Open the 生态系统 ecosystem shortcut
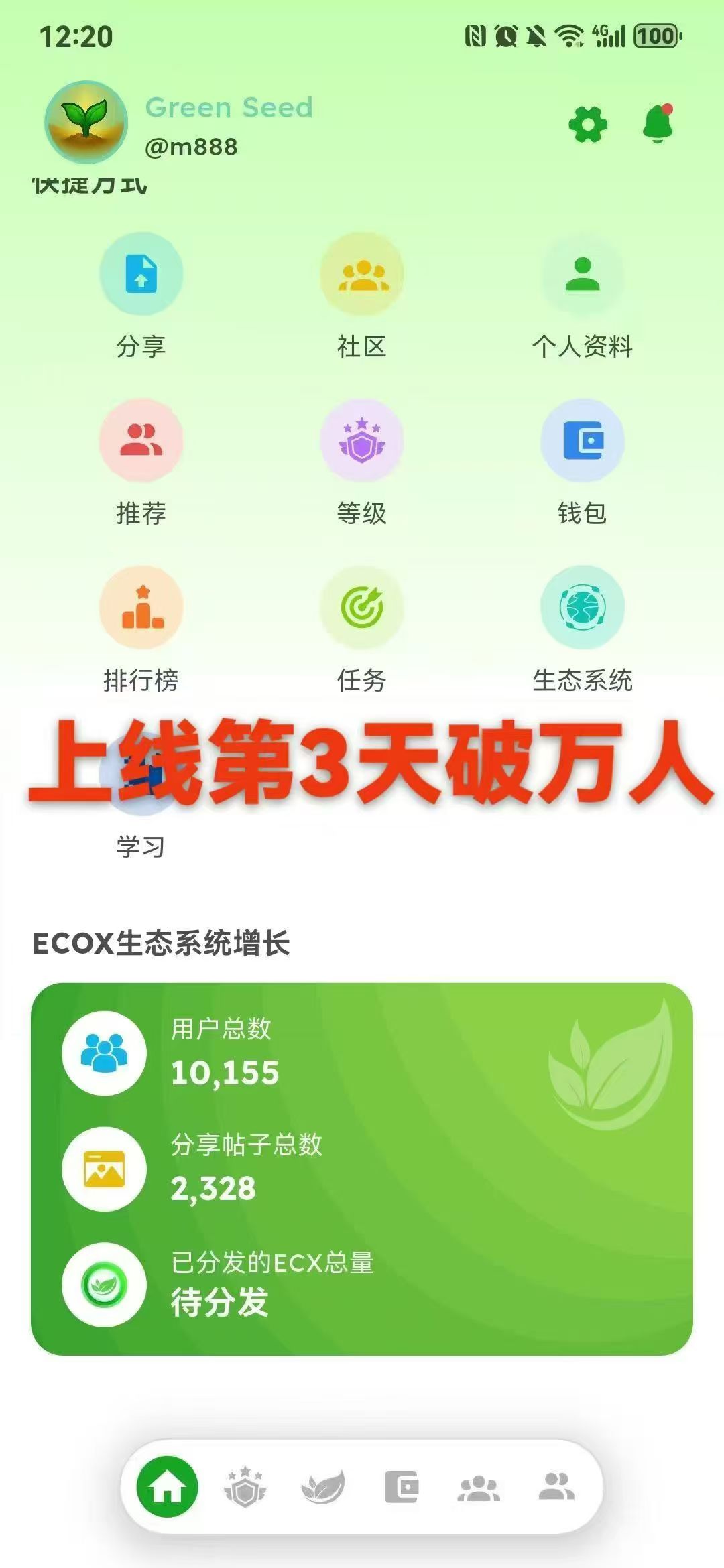This screenshot has height=1568, width=724. click(583, 607)
